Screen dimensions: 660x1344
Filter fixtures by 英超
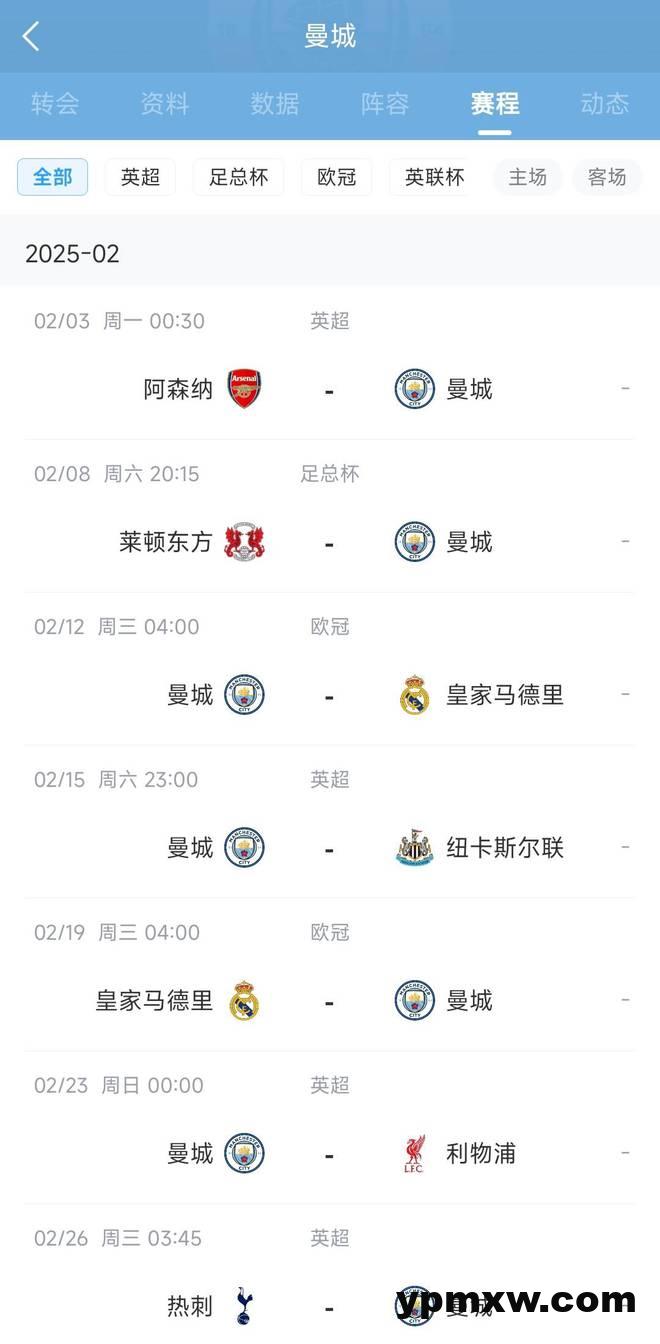(x=140, y=177)
